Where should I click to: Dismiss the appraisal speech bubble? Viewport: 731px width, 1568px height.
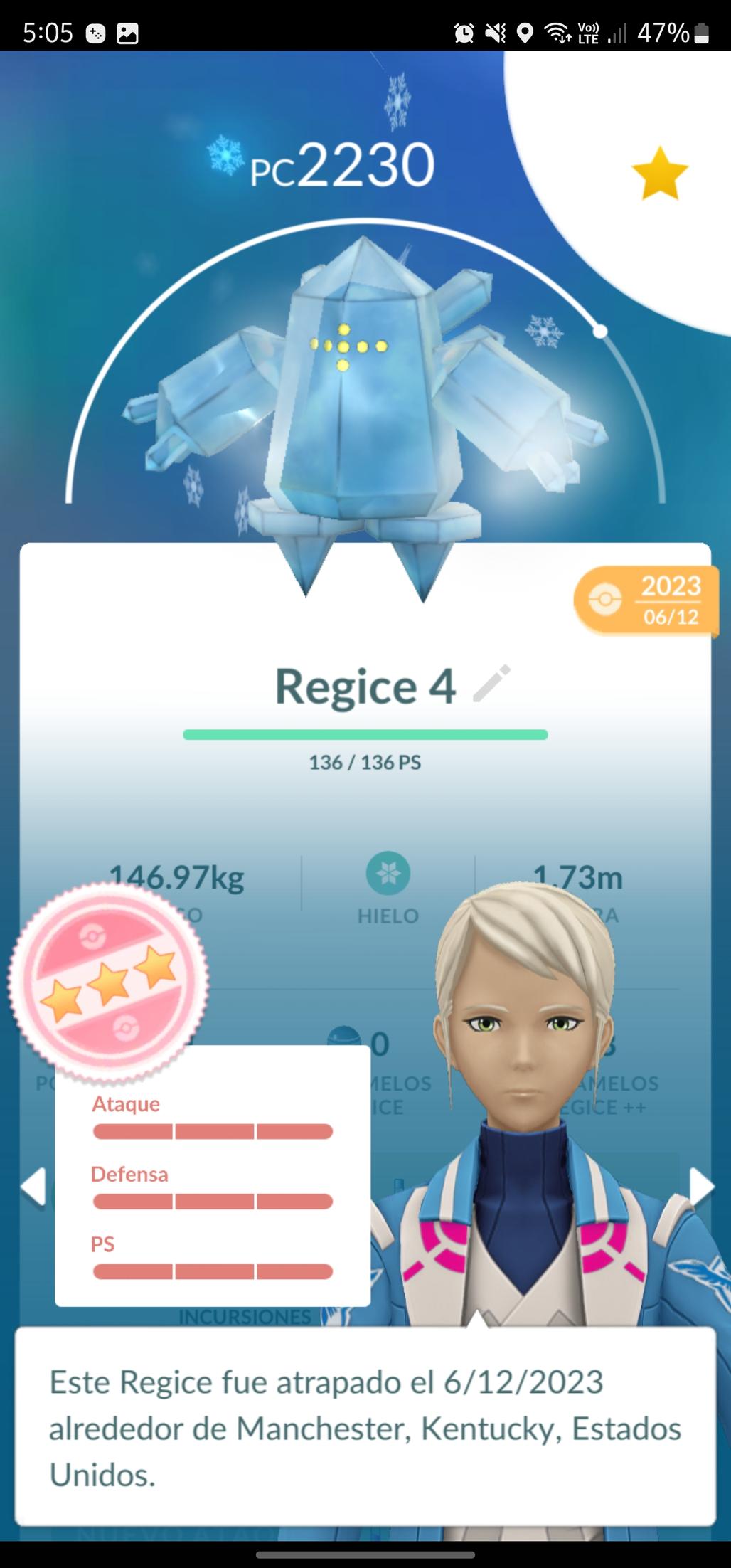pos(365,1426)
